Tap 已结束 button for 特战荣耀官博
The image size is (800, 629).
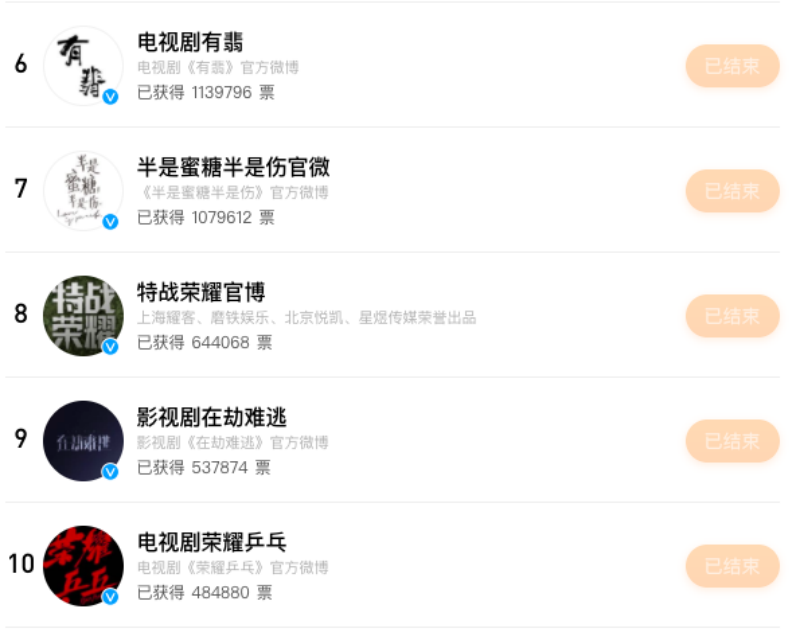pyautogui.click(x=732, y=316)
